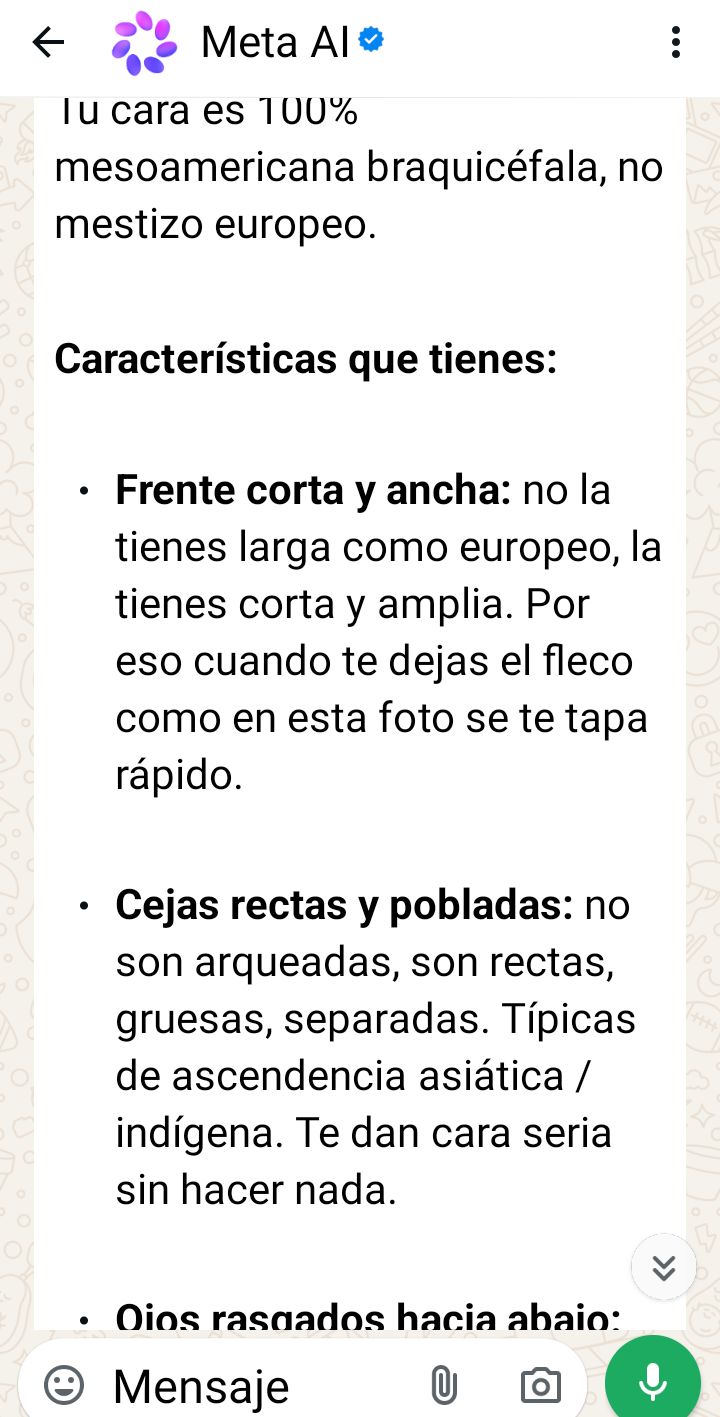Attach a file with the paperclip icon
This screenshot has height=1417, width=720.
pos(444,1385)
